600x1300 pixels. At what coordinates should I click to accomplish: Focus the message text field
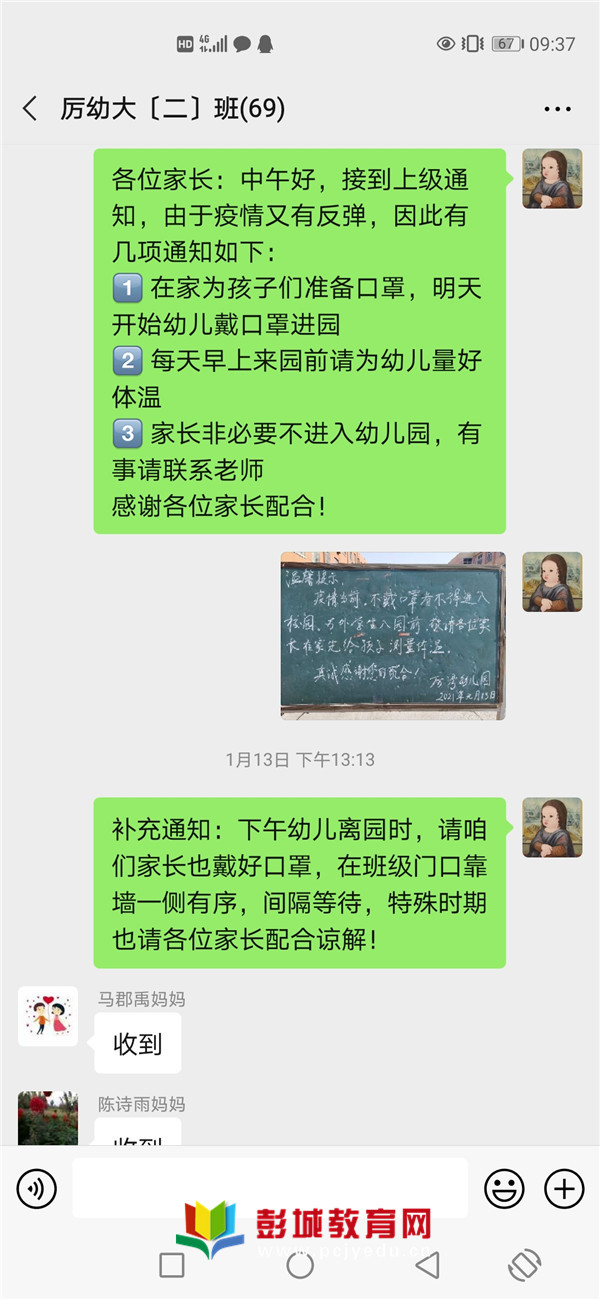[270, 1187]
